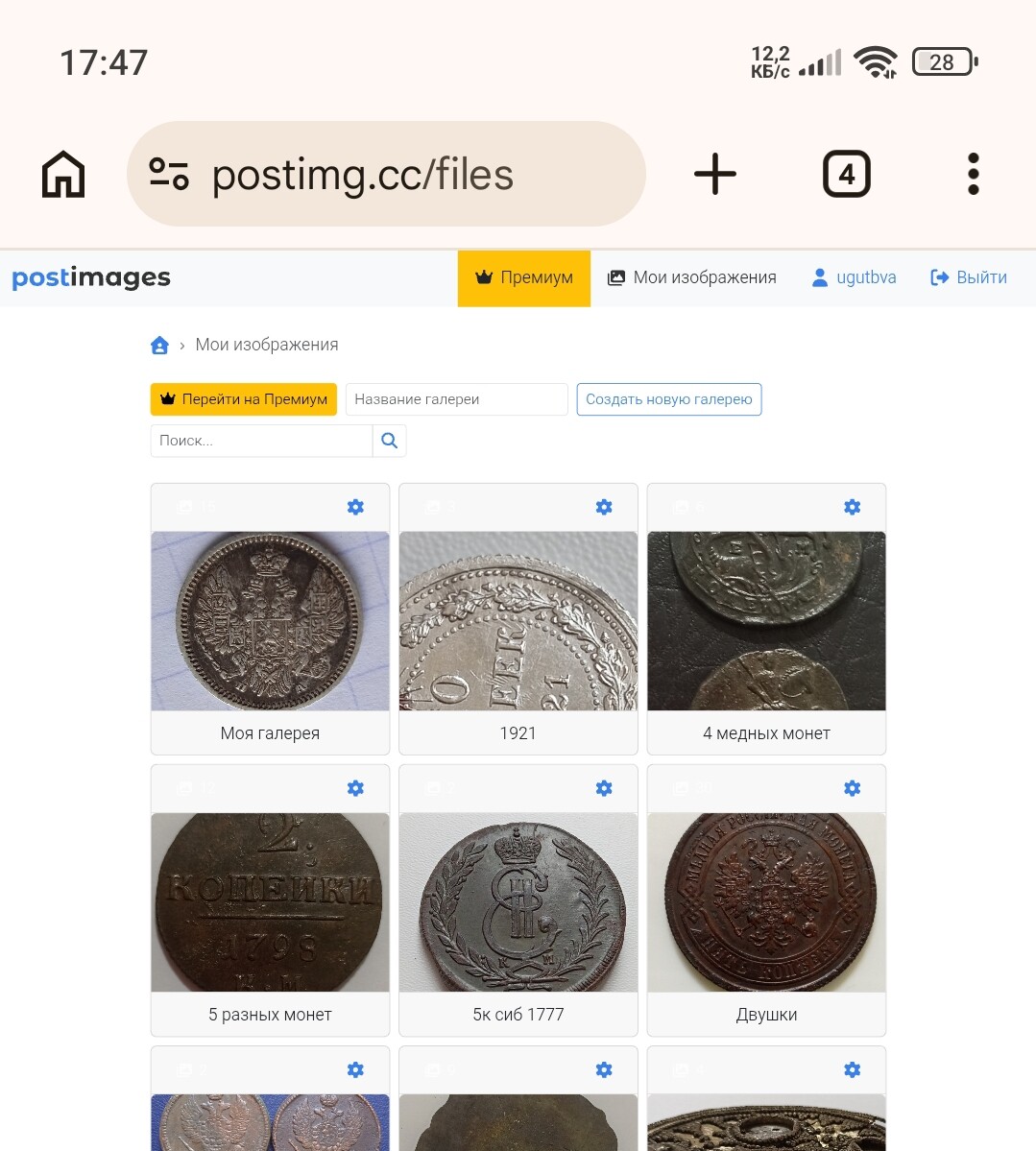Go to home via breadcrumb house icon
The width and height of the screenshot is (1036, 1151).
coord(160,346)
